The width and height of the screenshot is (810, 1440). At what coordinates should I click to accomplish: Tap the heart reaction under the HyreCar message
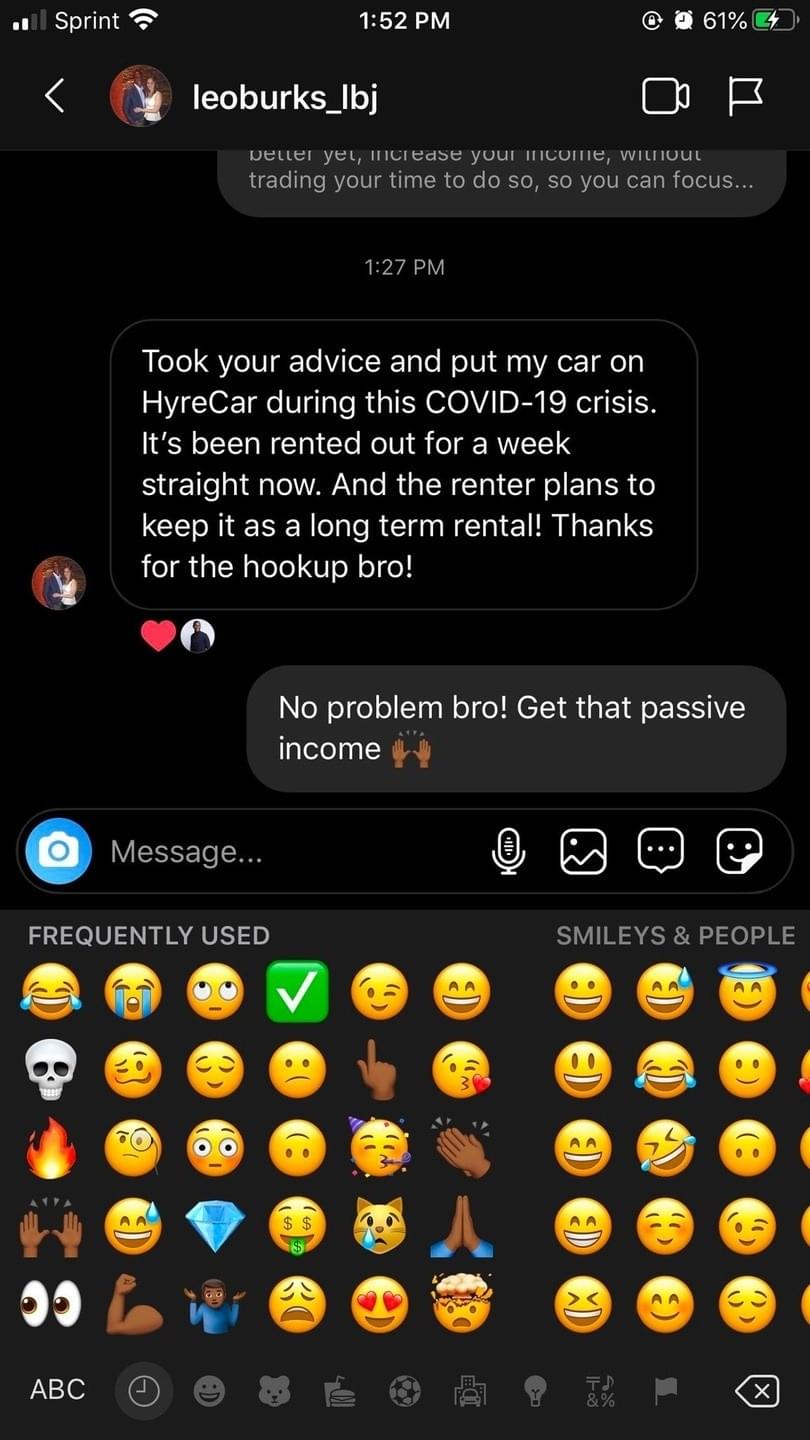159,635
